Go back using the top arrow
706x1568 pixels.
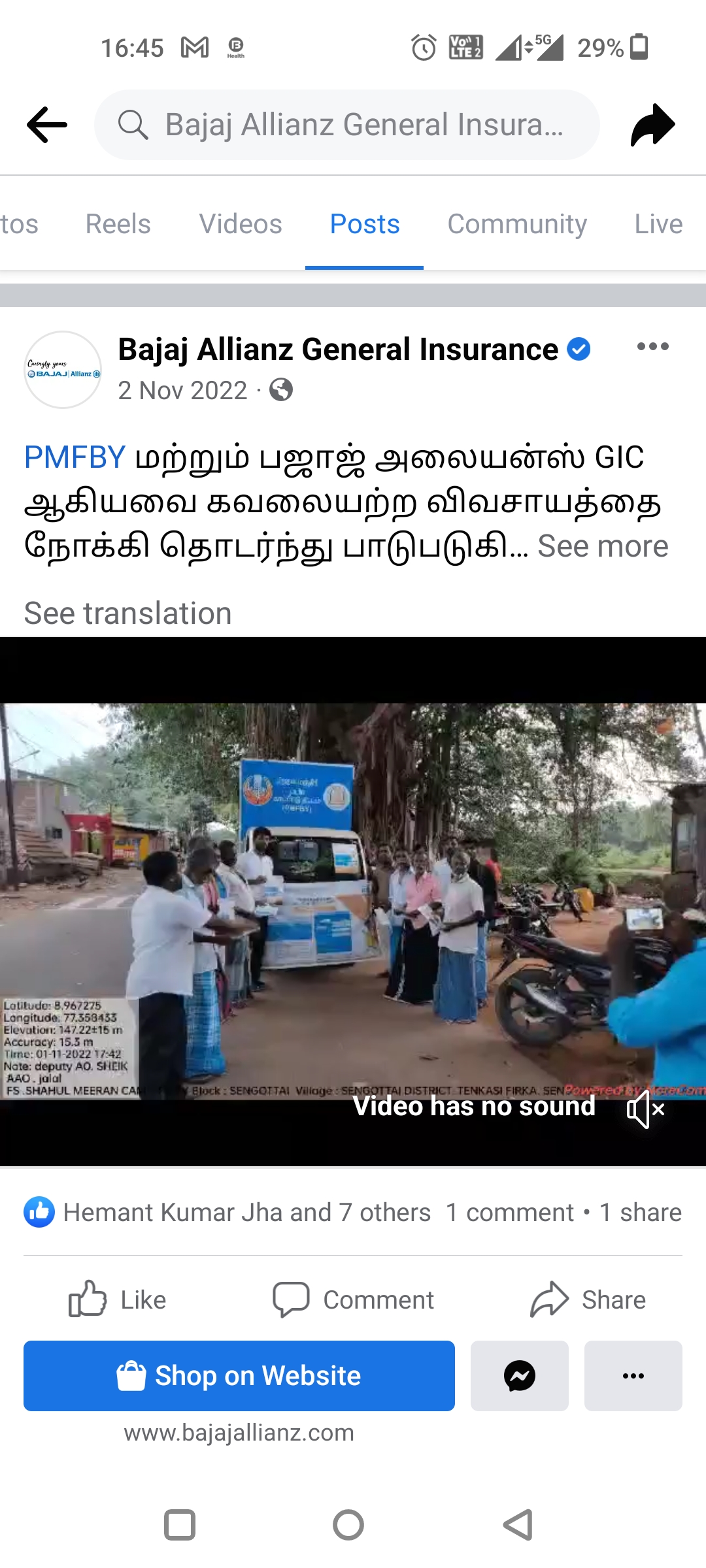(47, 124)
